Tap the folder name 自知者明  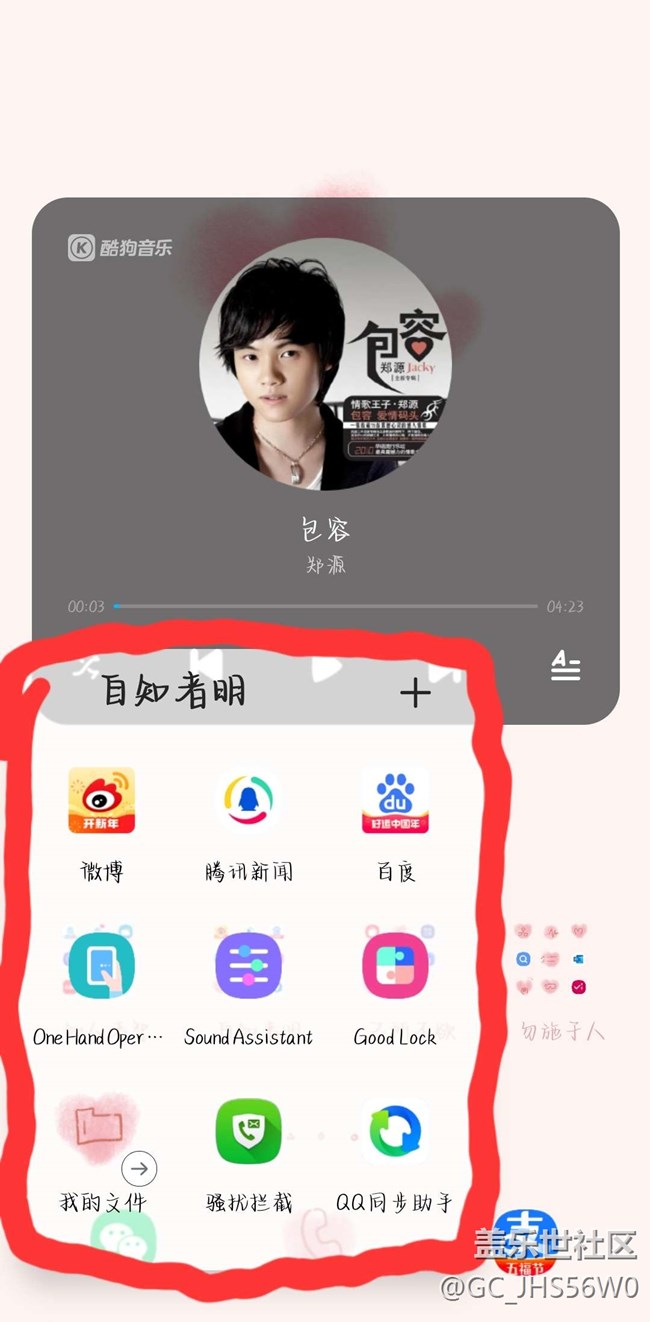(175, 692)
